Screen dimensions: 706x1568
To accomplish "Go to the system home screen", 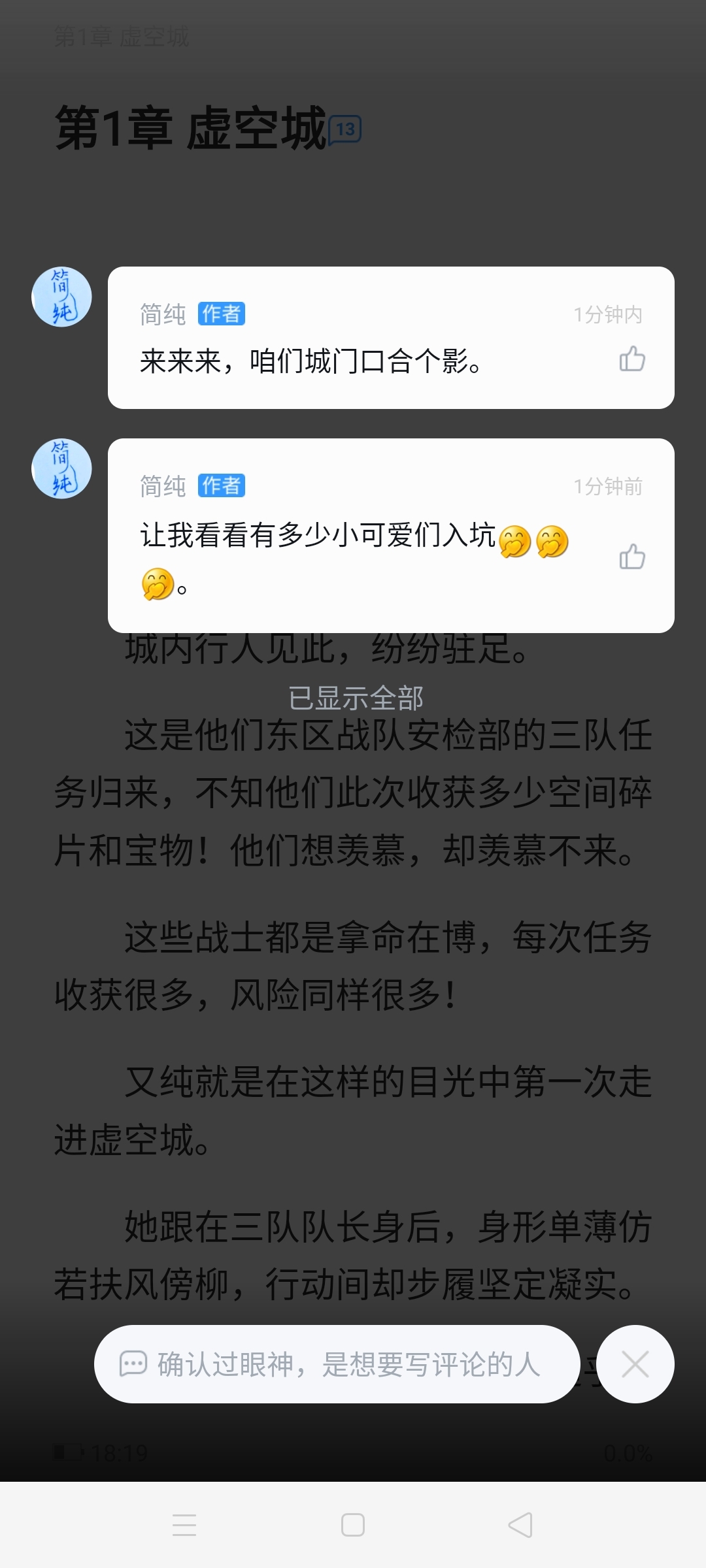I will tap(353, 1525).
